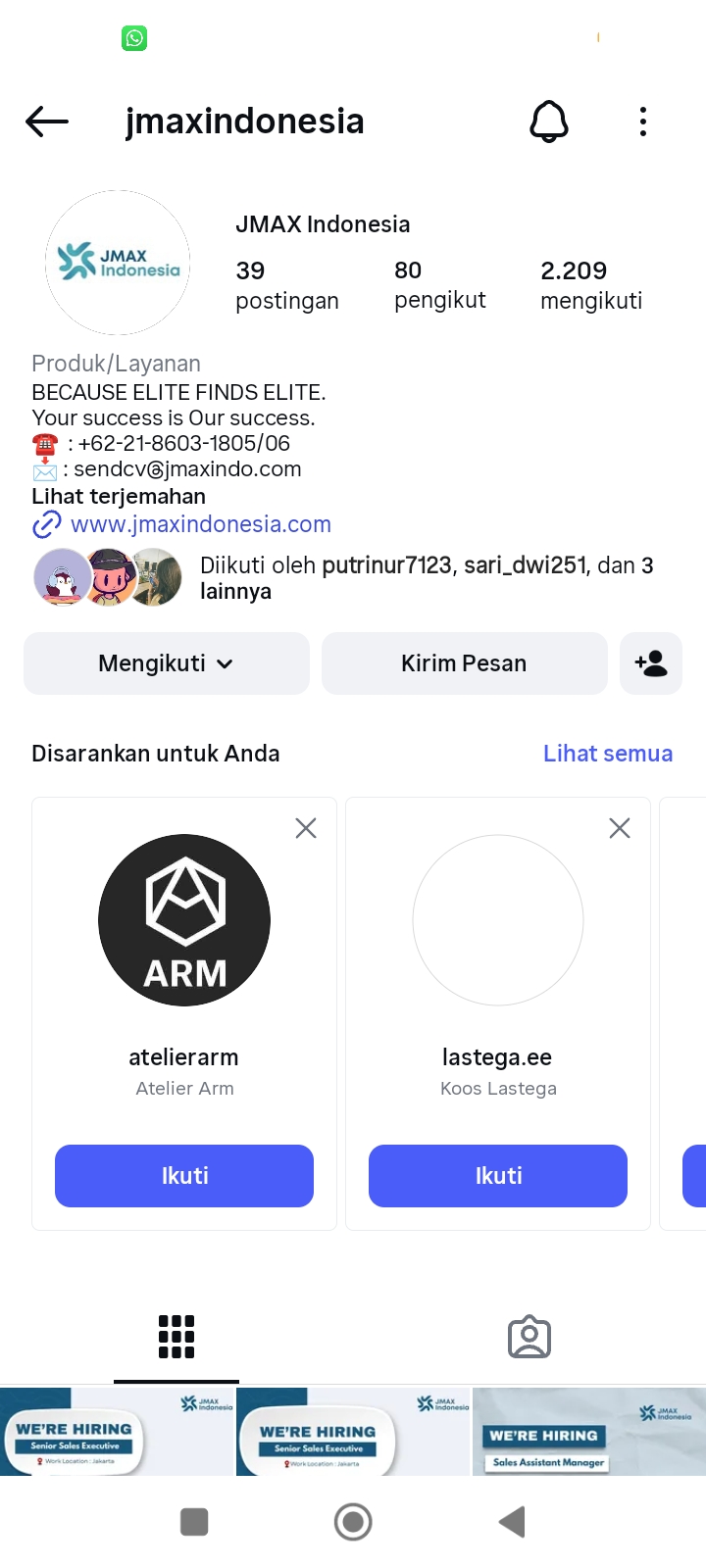Tap the add-person suggestions icon button
706x1568 pixels.
[x=651, y=663]
